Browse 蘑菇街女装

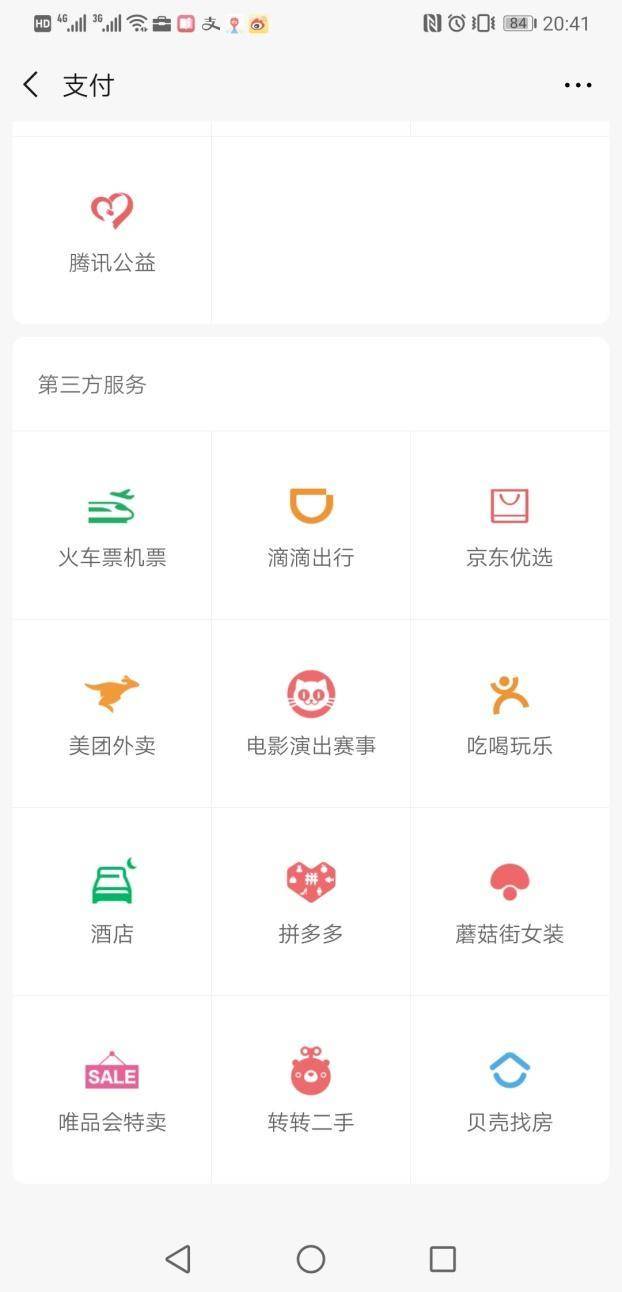point(510,902)
